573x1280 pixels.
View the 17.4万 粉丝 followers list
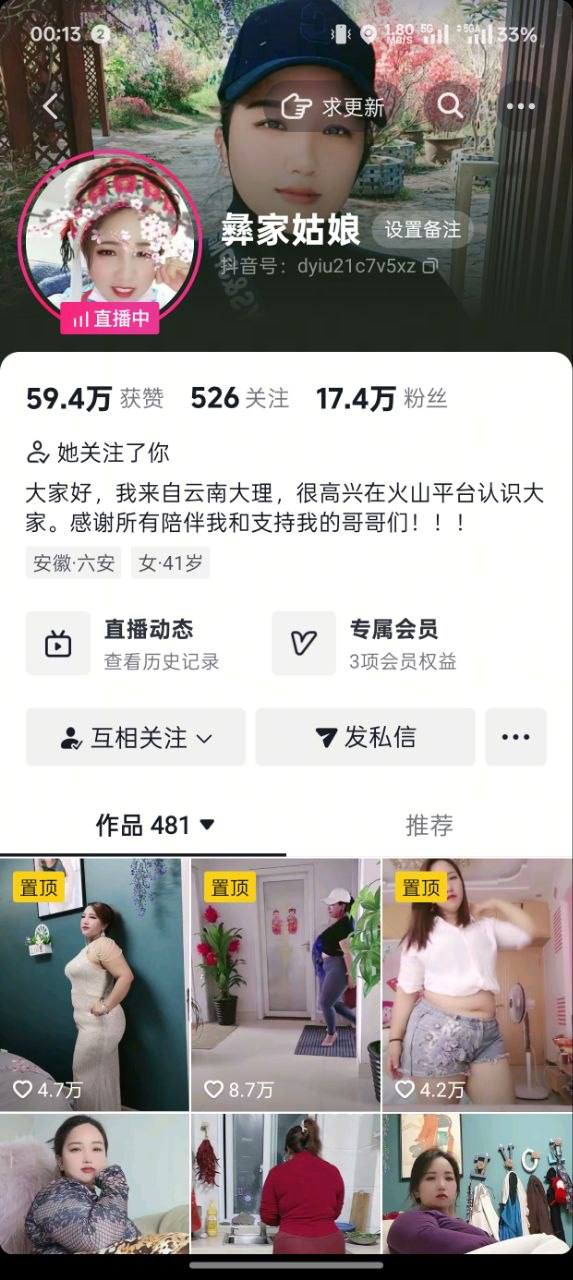[x=381, y=399]
